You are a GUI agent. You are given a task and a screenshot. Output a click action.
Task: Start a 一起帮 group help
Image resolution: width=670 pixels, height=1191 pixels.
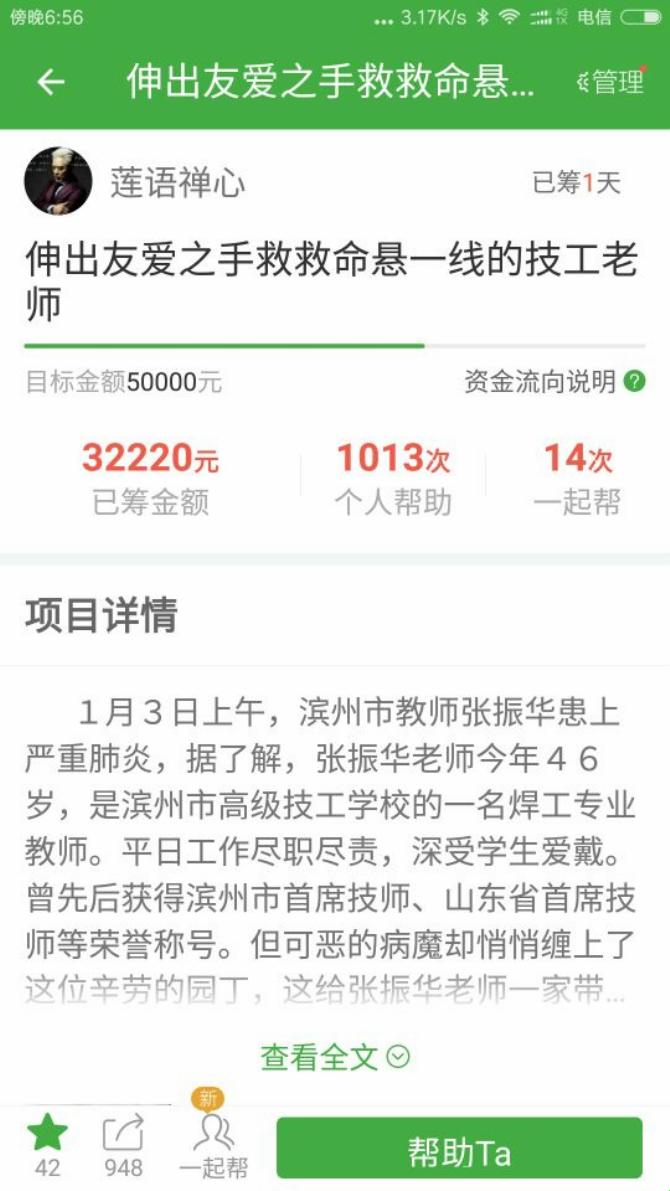[213, 1143]
